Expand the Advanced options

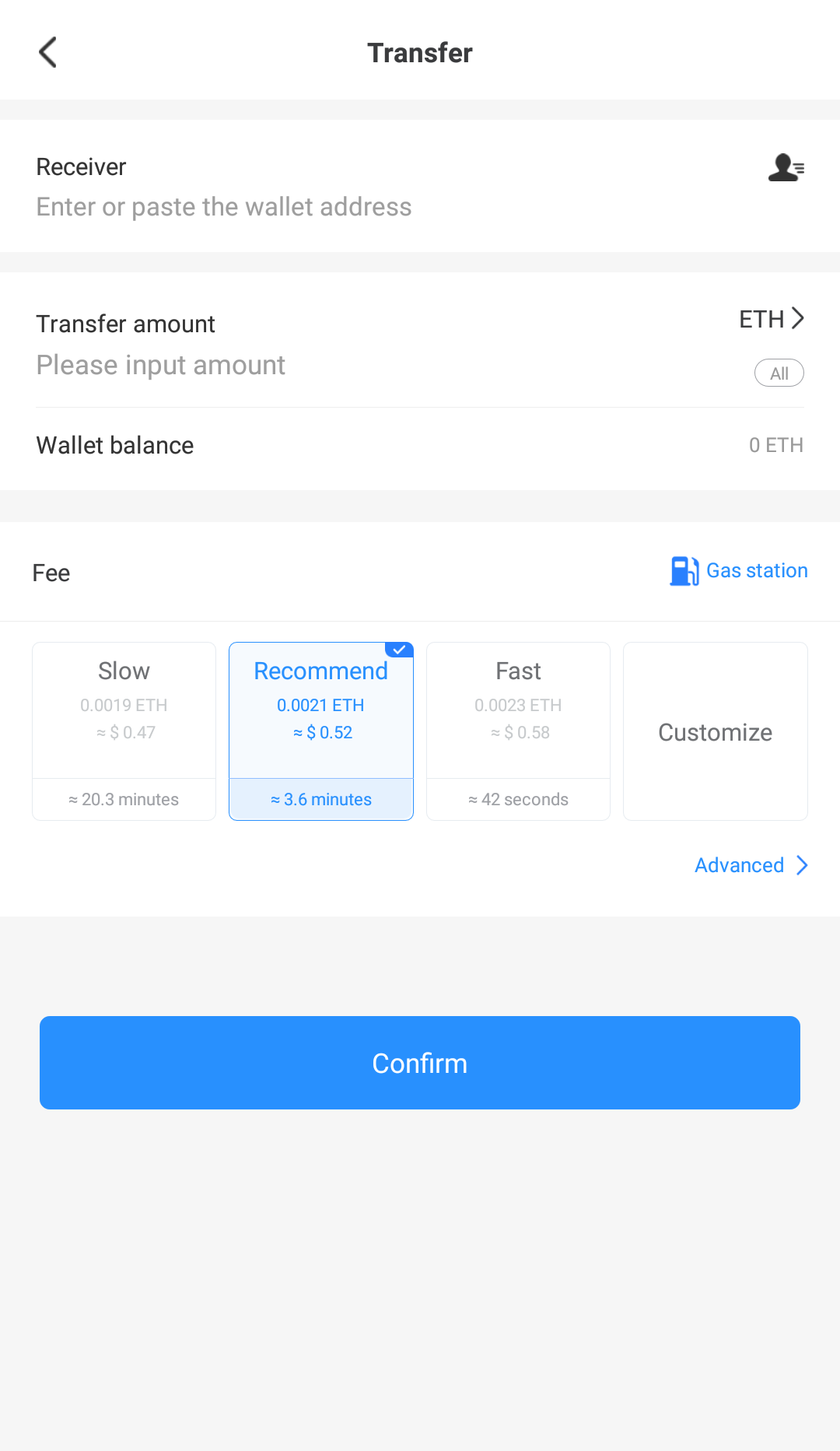pyautogui.click(x=751, y=865)
